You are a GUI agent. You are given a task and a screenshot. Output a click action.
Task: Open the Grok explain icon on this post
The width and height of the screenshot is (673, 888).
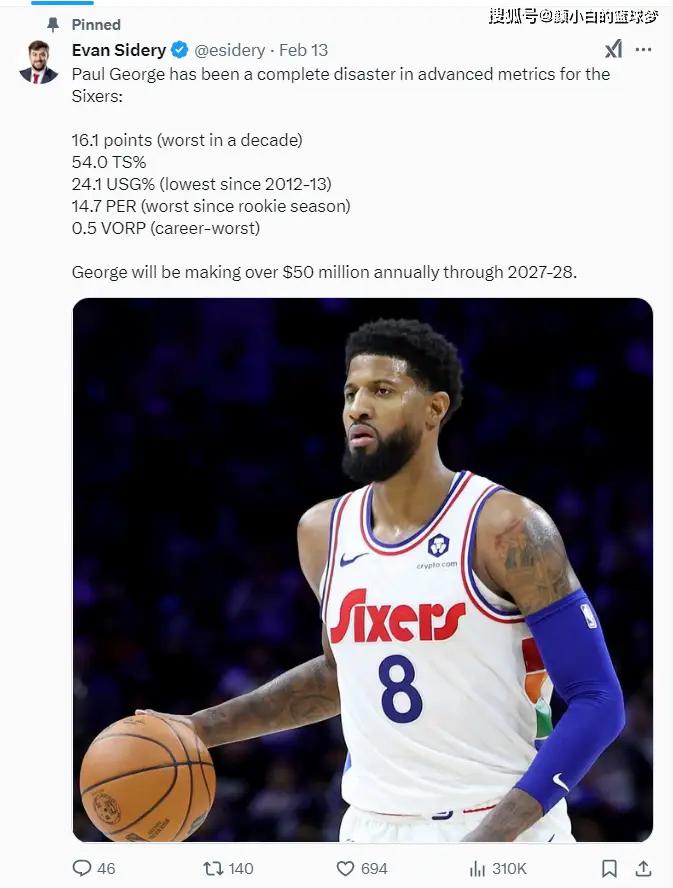(613, 49)
